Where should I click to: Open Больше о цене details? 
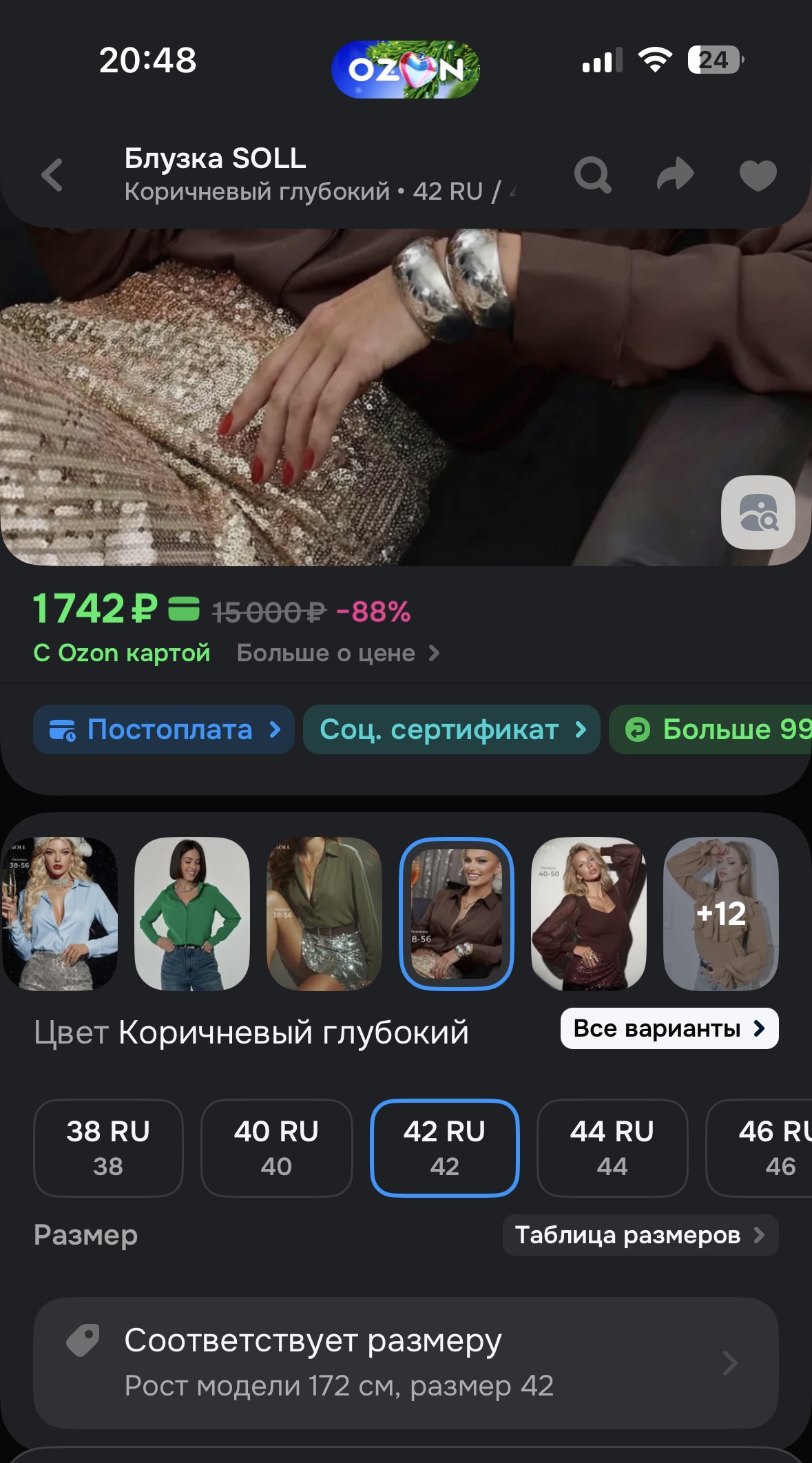pos(337,653)
